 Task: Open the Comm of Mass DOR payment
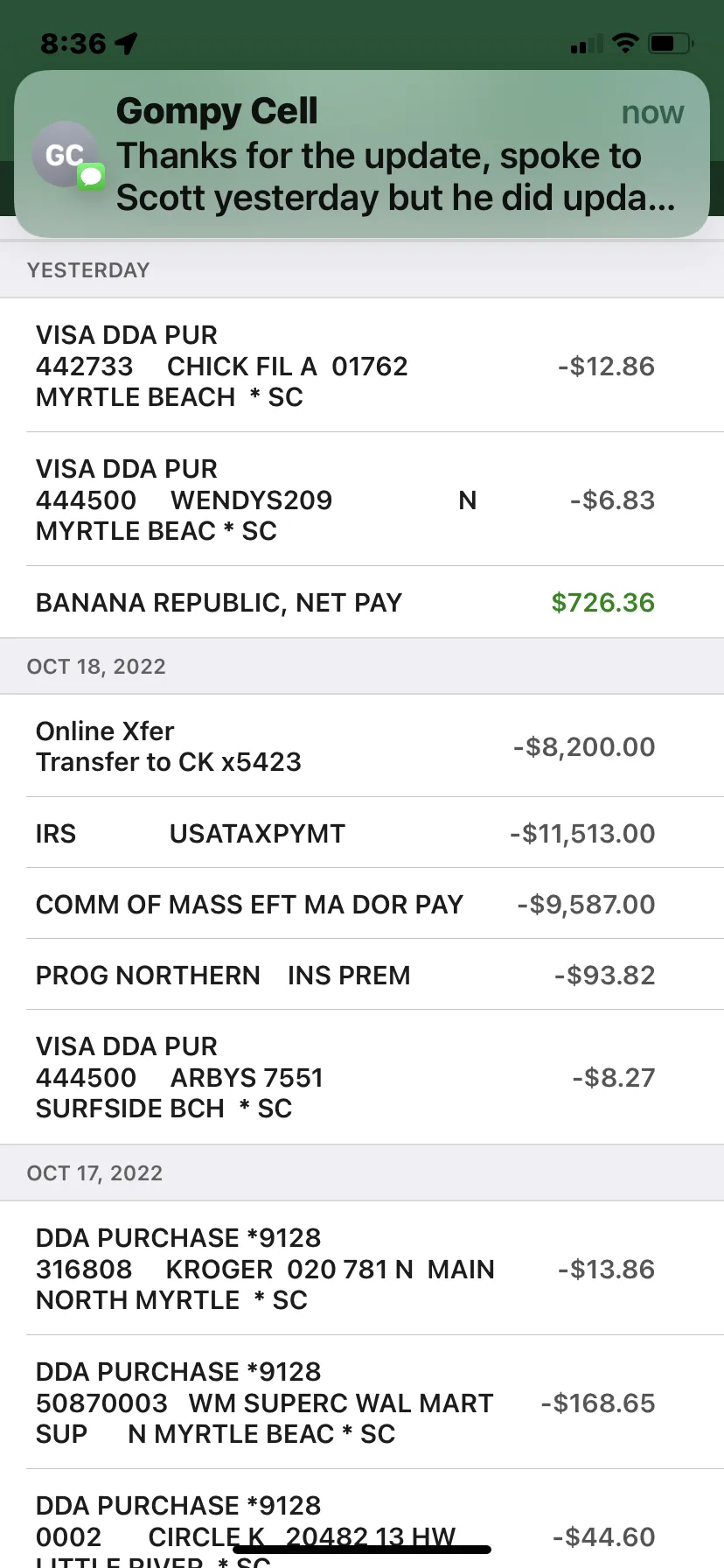362,904
